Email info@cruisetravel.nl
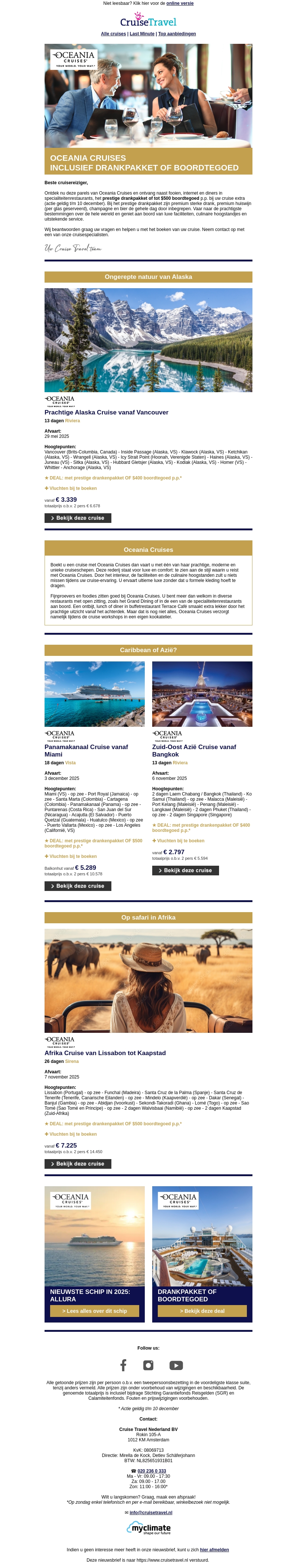The height and width of the screenshot is (1568, 297). [x=150, y=1512]
